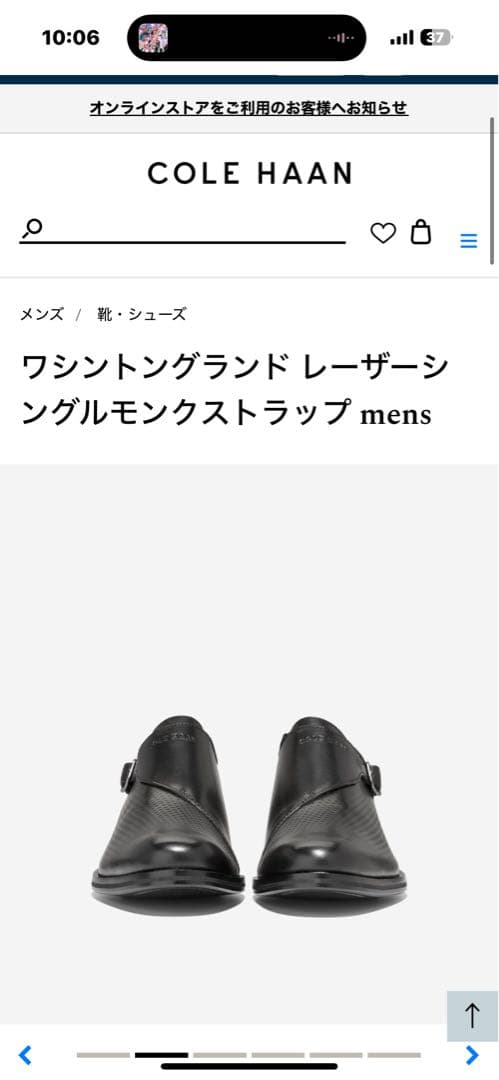Select the first image indicator bar
The height and width of the screenshot is (1080, 499).
(x=103, y=1055)
